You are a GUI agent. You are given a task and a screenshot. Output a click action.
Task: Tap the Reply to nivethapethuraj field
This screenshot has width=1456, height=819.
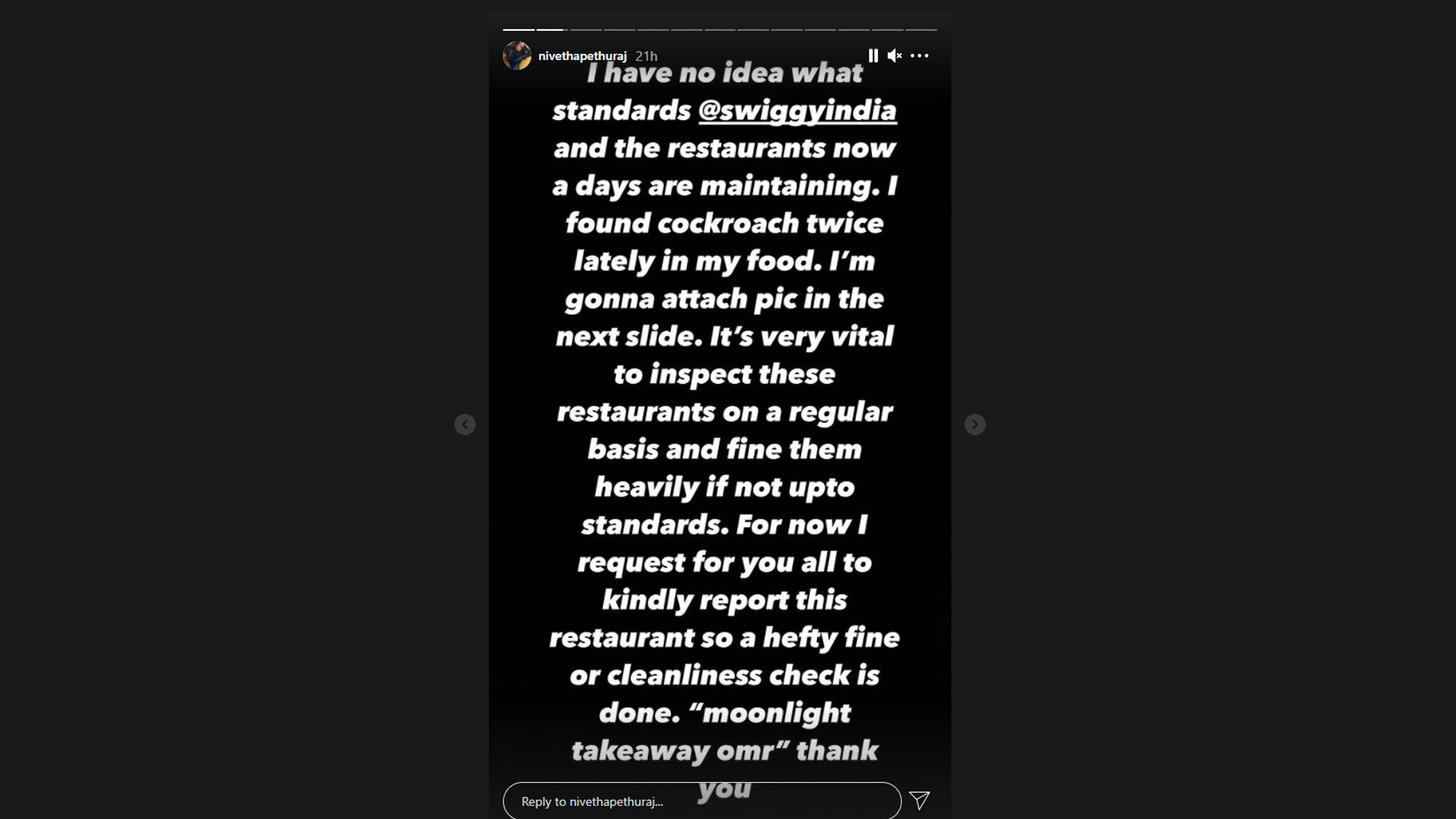[701, 801]
